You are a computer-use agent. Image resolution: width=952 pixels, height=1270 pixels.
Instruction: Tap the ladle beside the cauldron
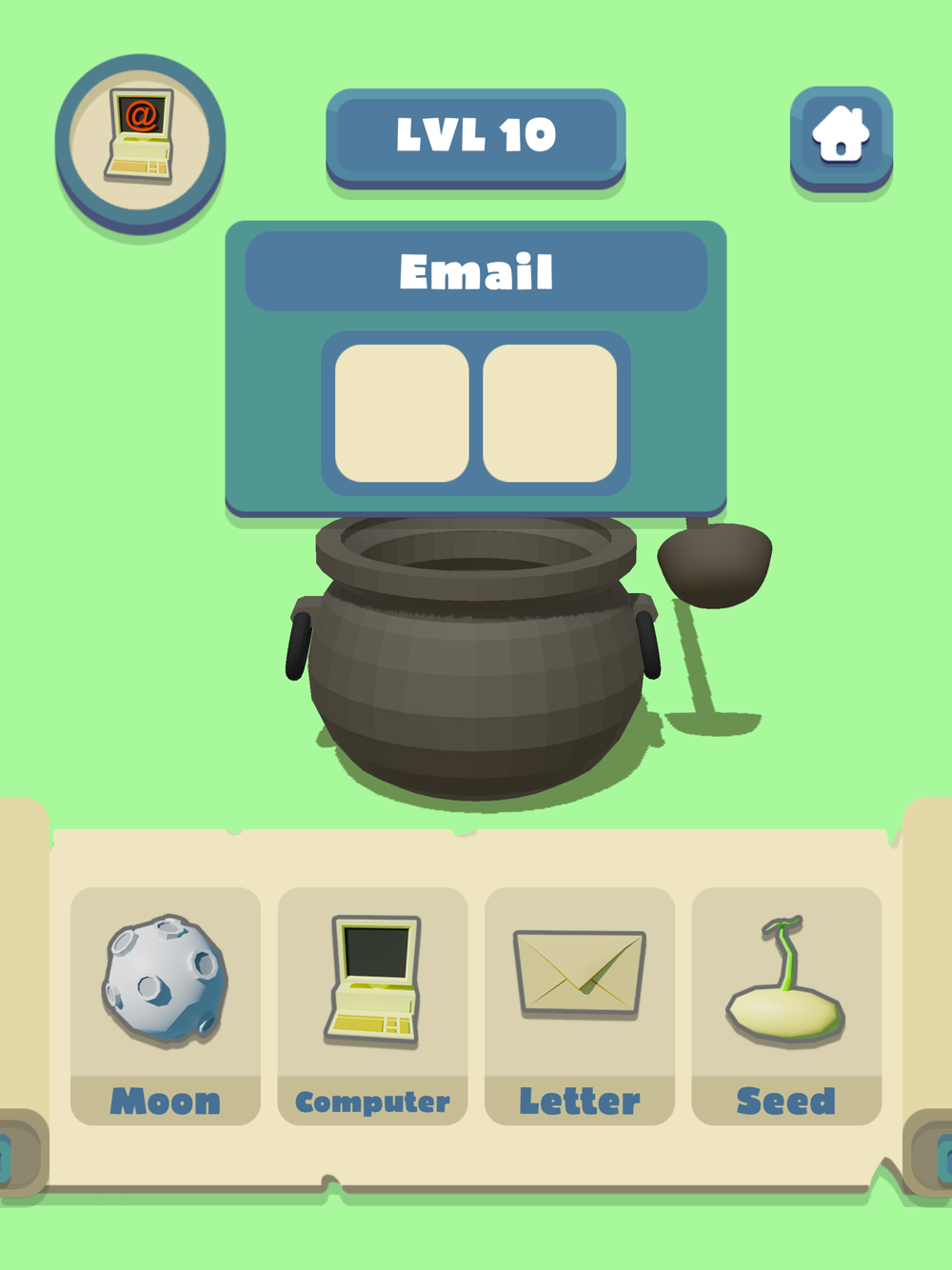click(715, 564)
